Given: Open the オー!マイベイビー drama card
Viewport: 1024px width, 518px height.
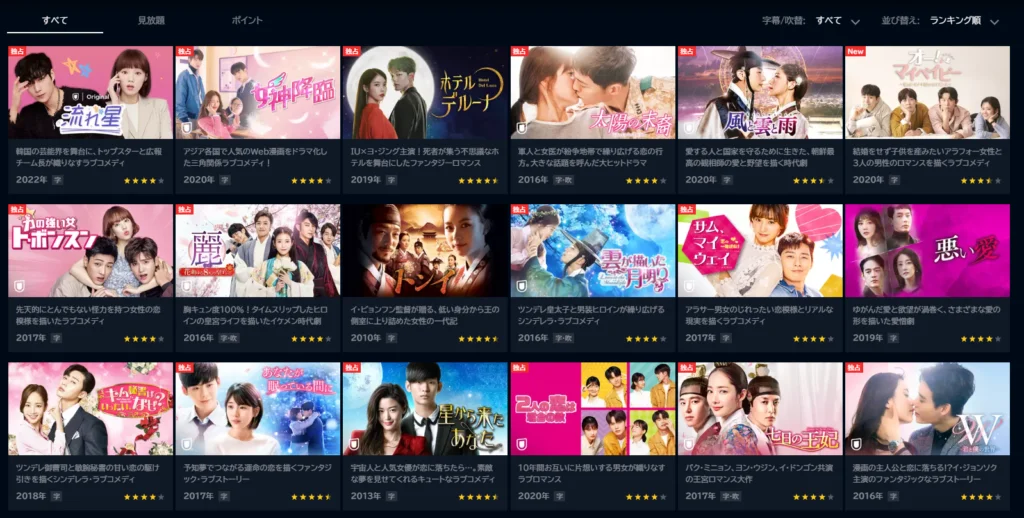Looking at the screenshot, I should click(927, 93).
